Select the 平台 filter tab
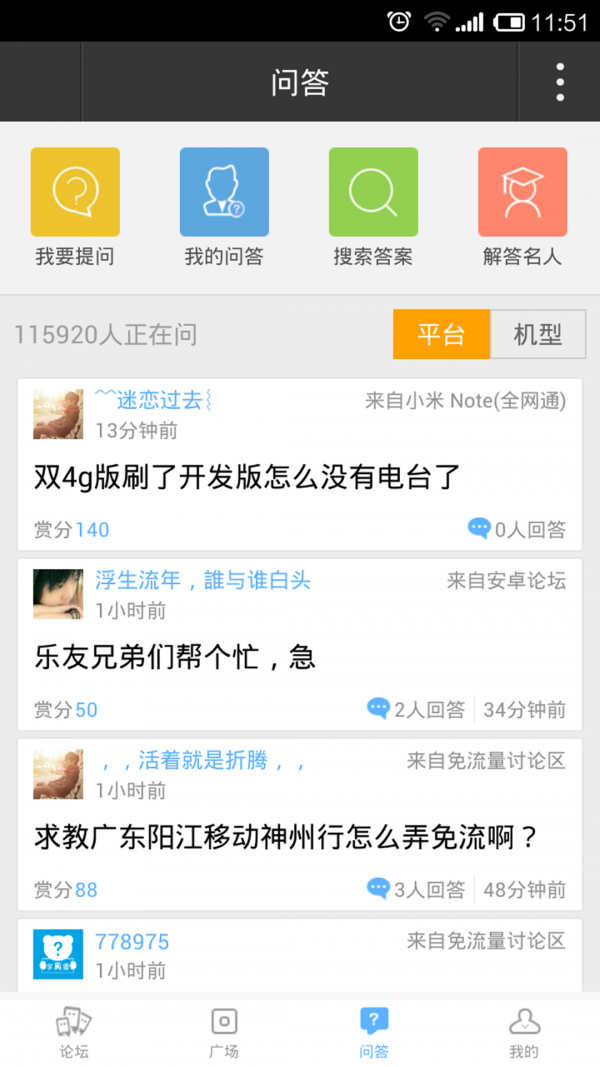The image size is (600, 1067). [x=441, y=334]
